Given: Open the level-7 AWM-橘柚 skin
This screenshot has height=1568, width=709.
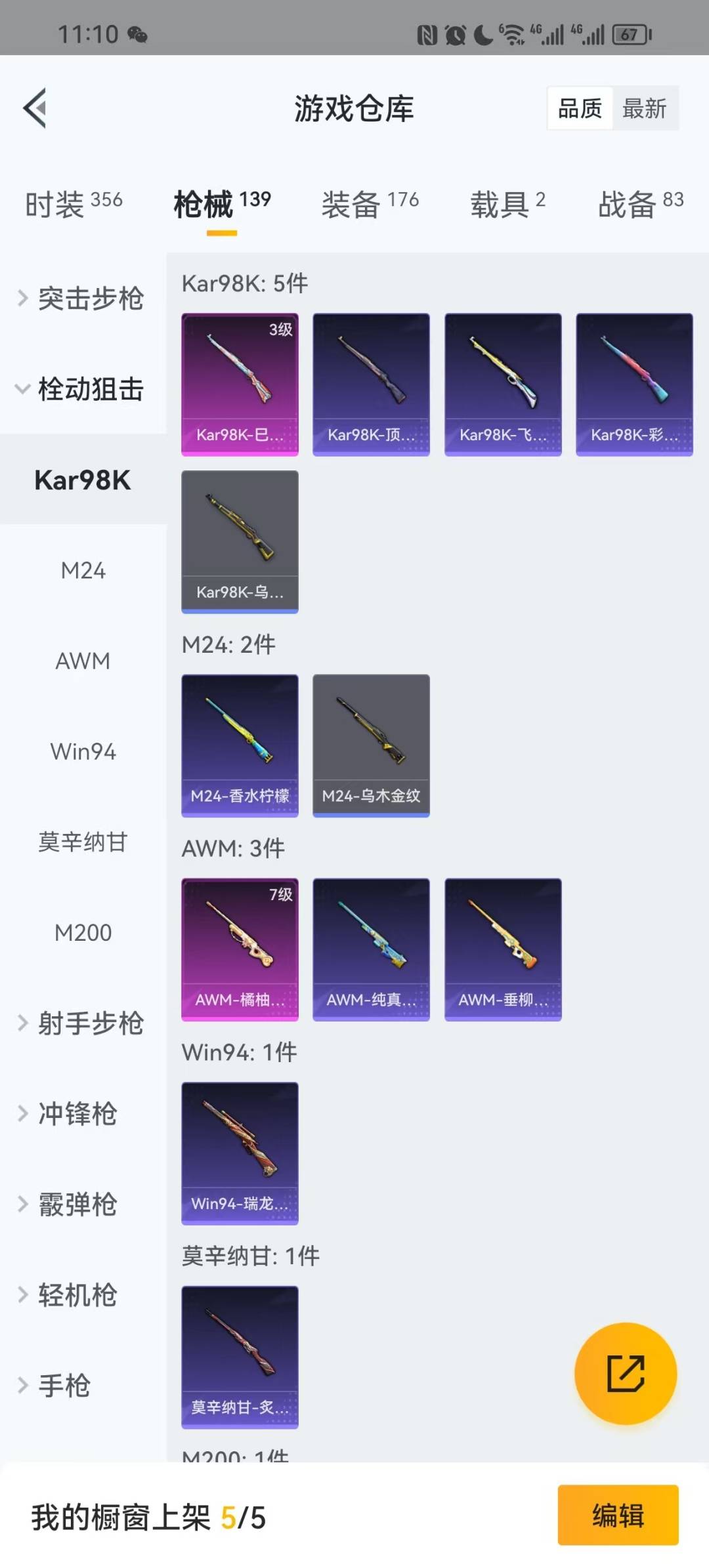Looking at the screenshot, I should (x=240, y=949).
